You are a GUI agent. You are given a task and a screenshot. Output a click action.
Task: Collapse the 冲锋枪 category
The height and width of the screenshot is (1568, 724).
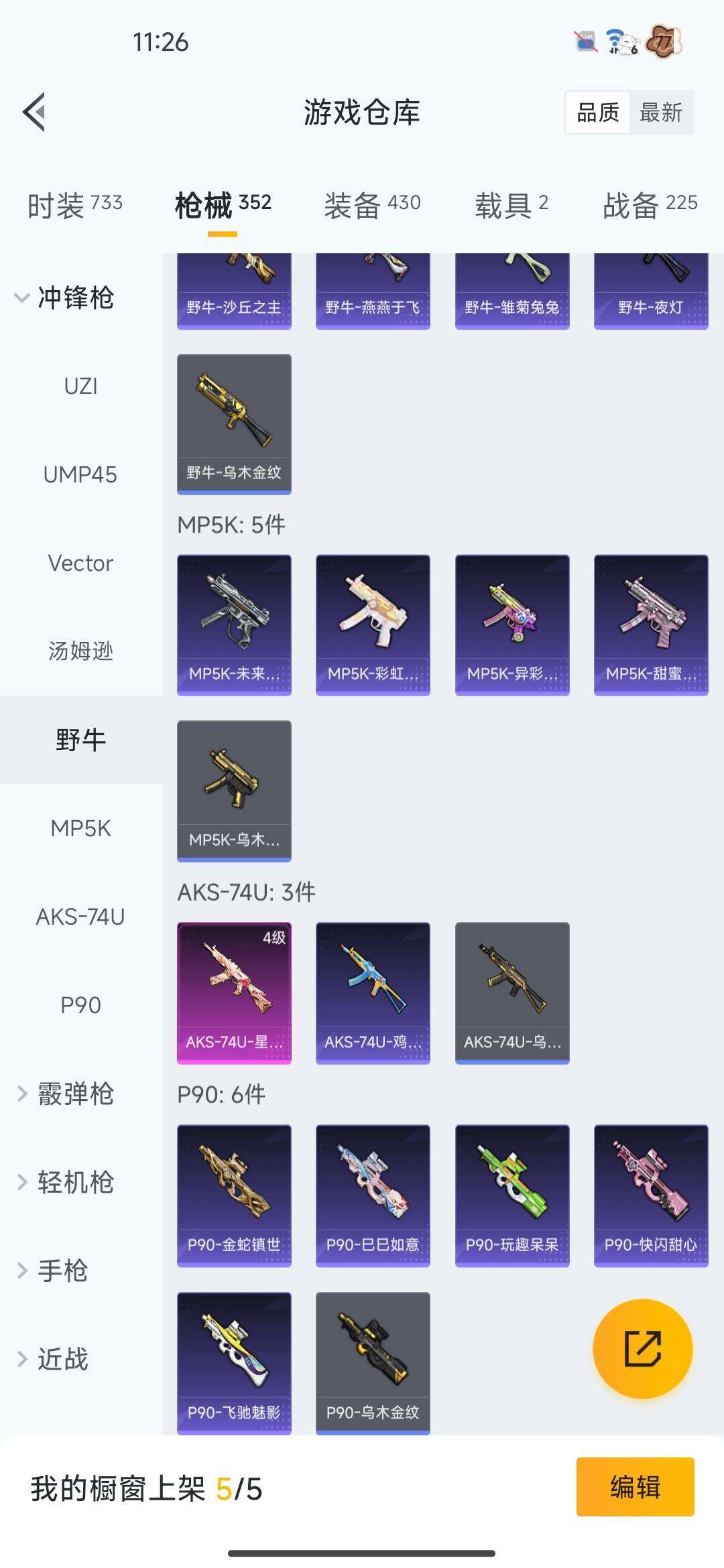pyautogui.click(x=64, y=298)
